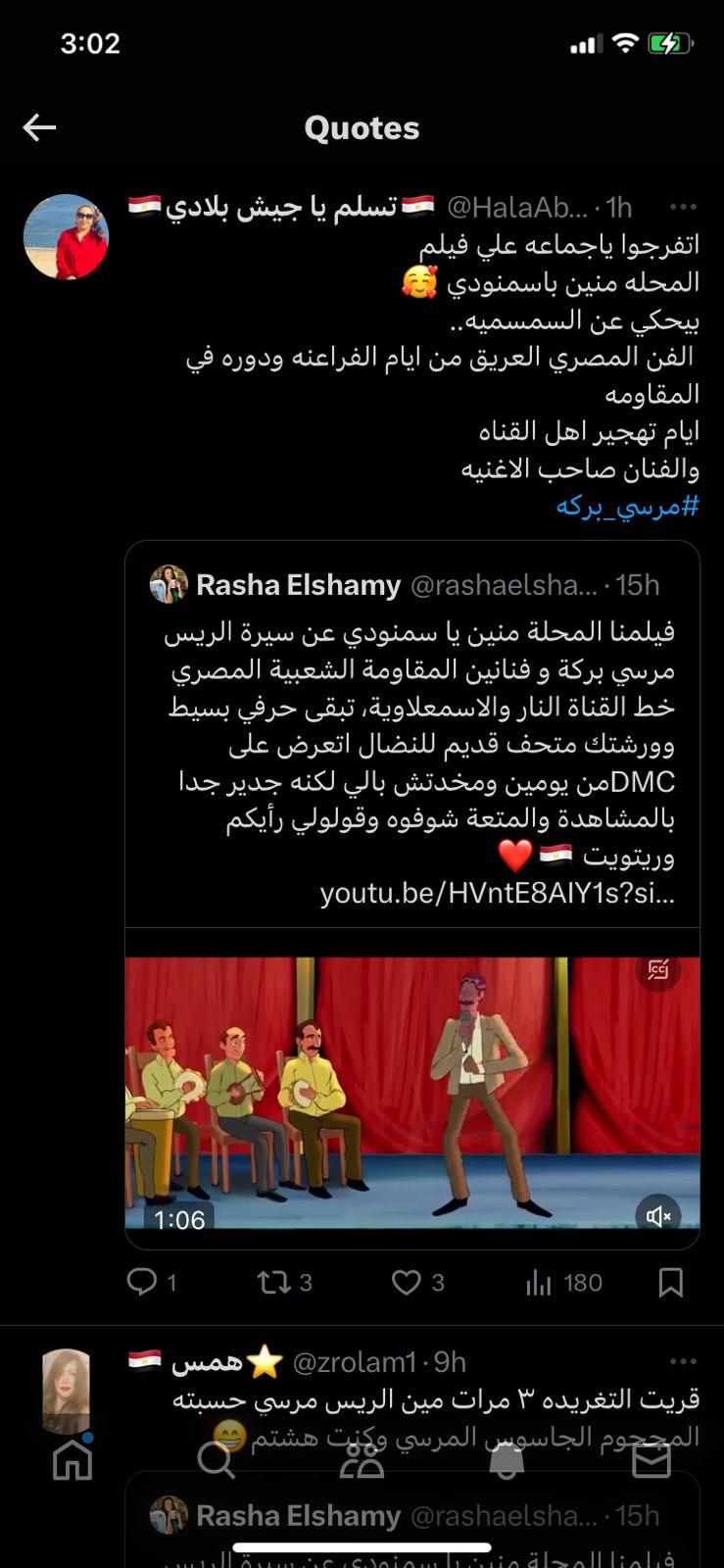Switch to the Home tab
Image resolution: width=724 pixels, height=1568 pixels.
tap(72, 1460)
